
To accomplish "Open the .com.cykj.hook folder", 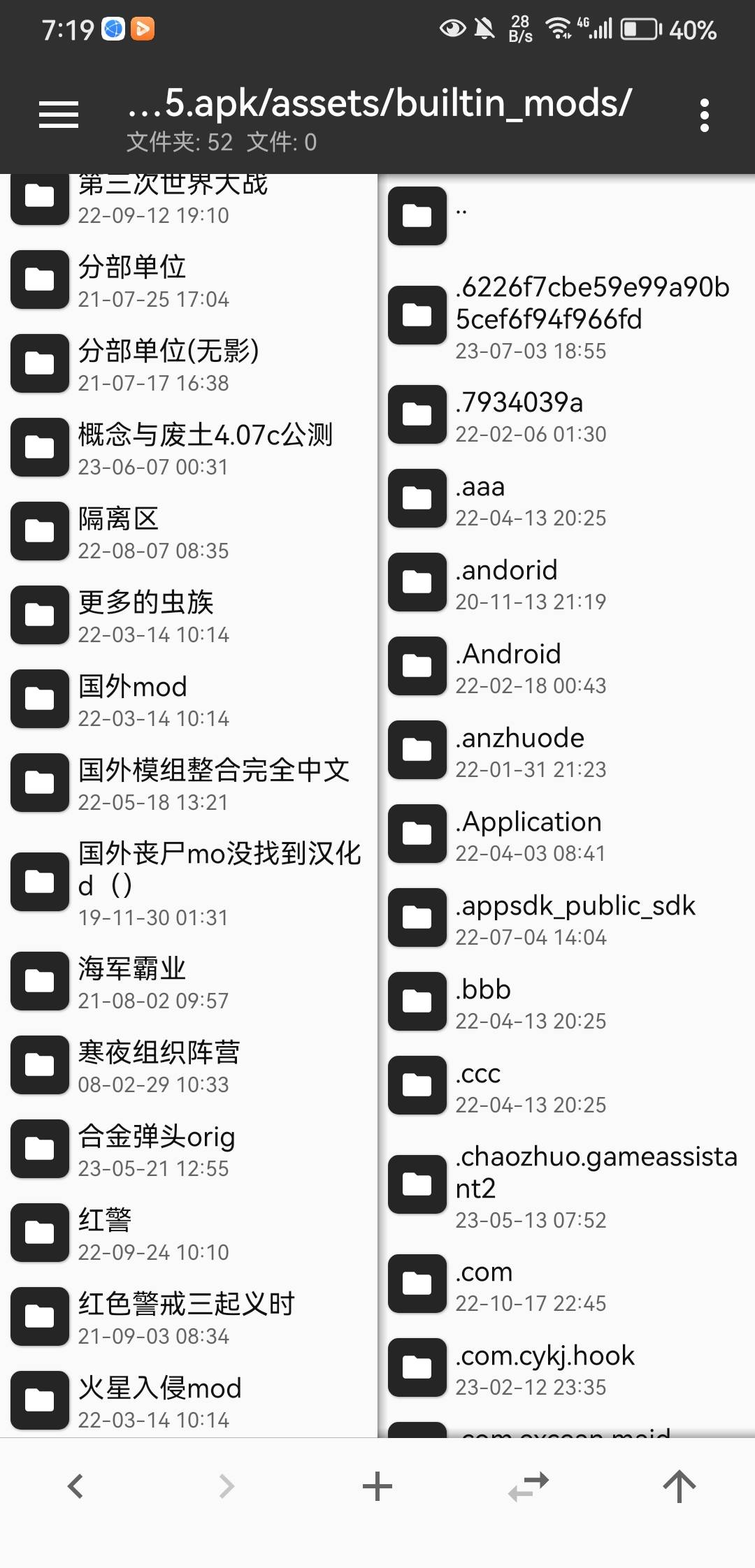I will click(x=545, y=1368).
